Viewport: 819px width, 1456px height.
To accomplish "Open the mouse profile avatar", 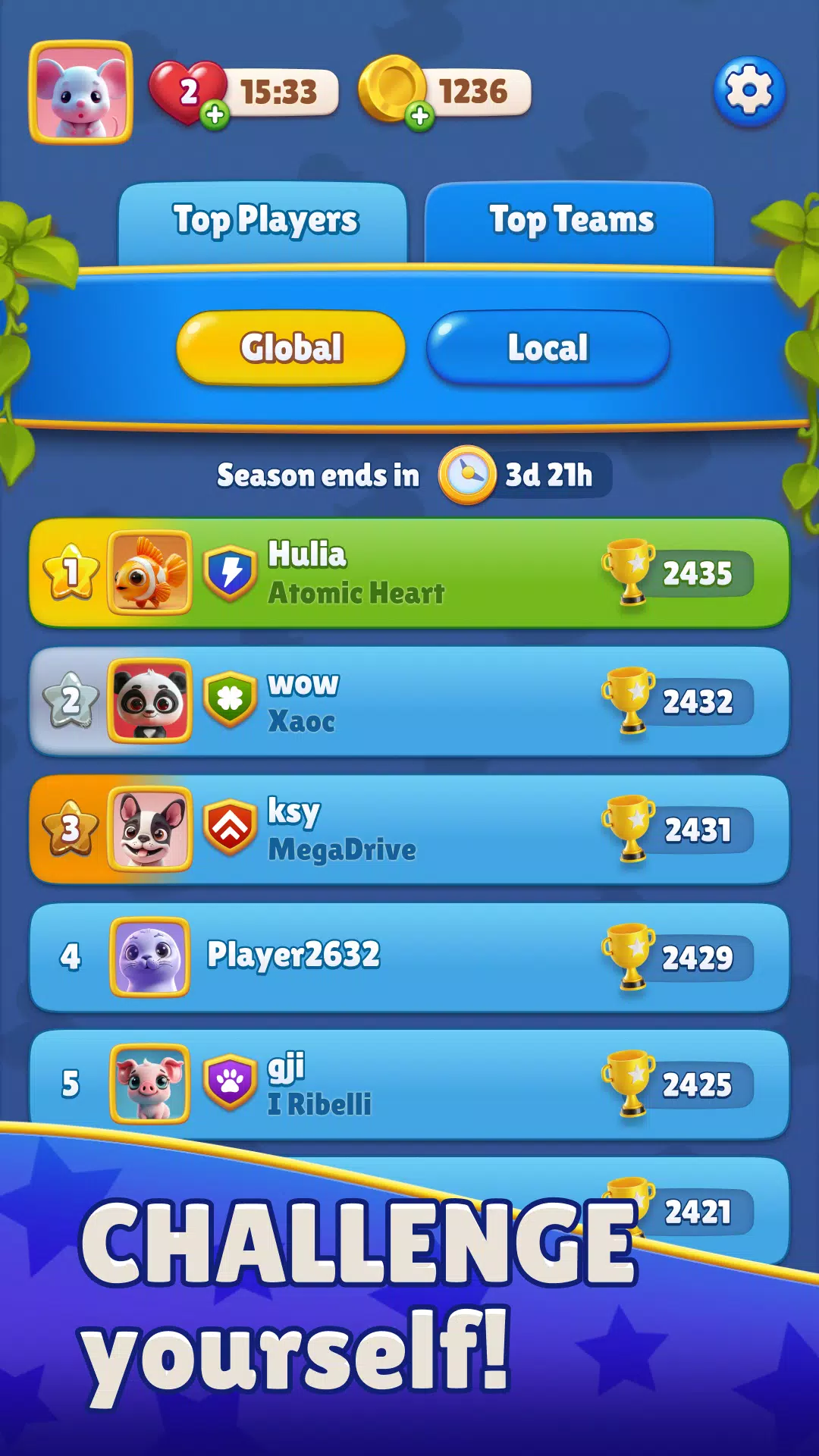I will pos(81,93).
